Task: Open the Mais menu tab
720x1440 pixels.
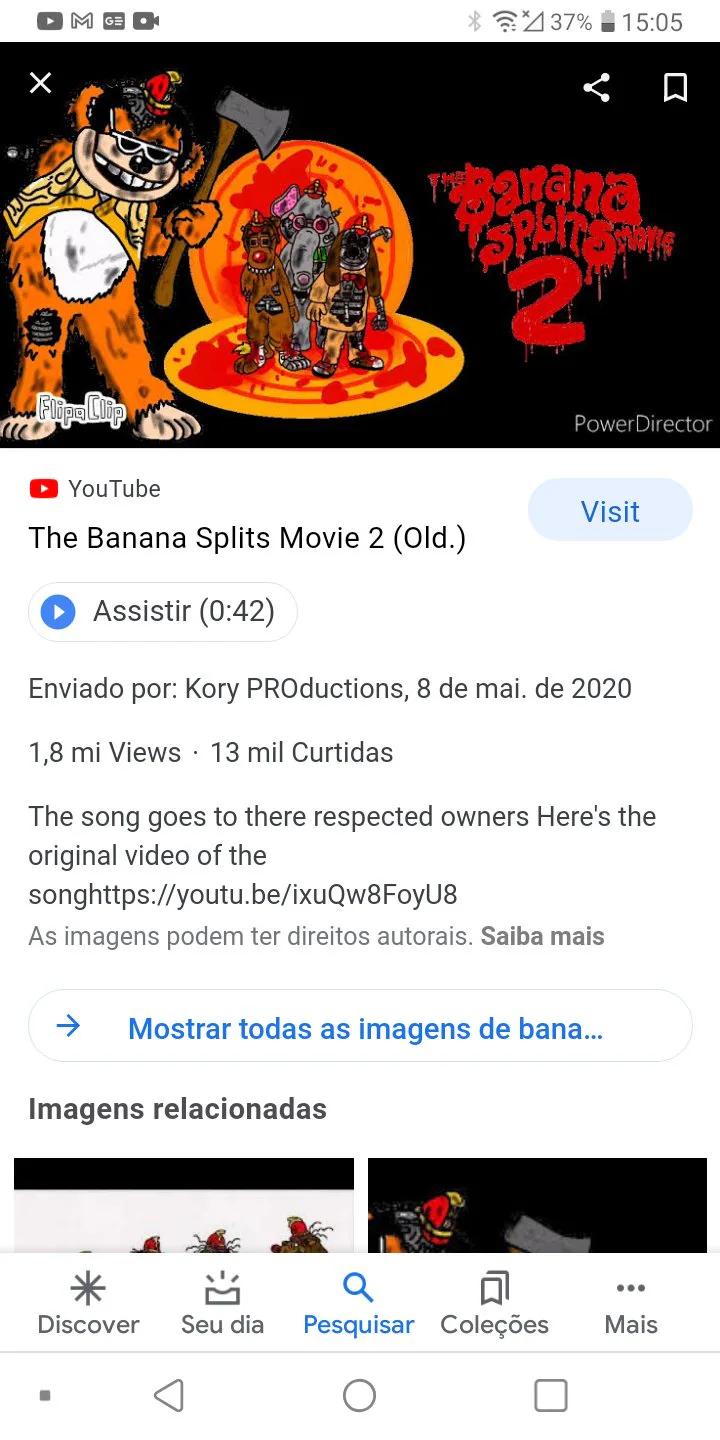Action: click(631, 1304)
